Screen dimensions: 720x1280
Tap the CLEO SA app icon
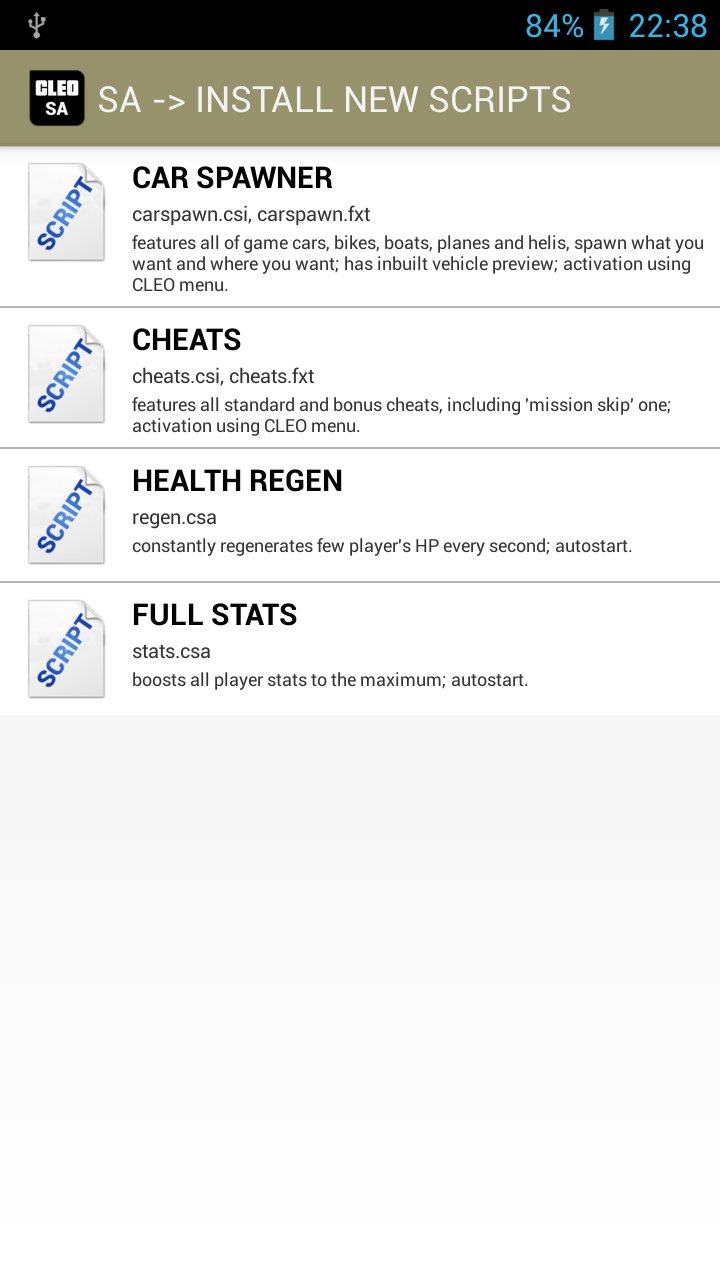[57, 98]
